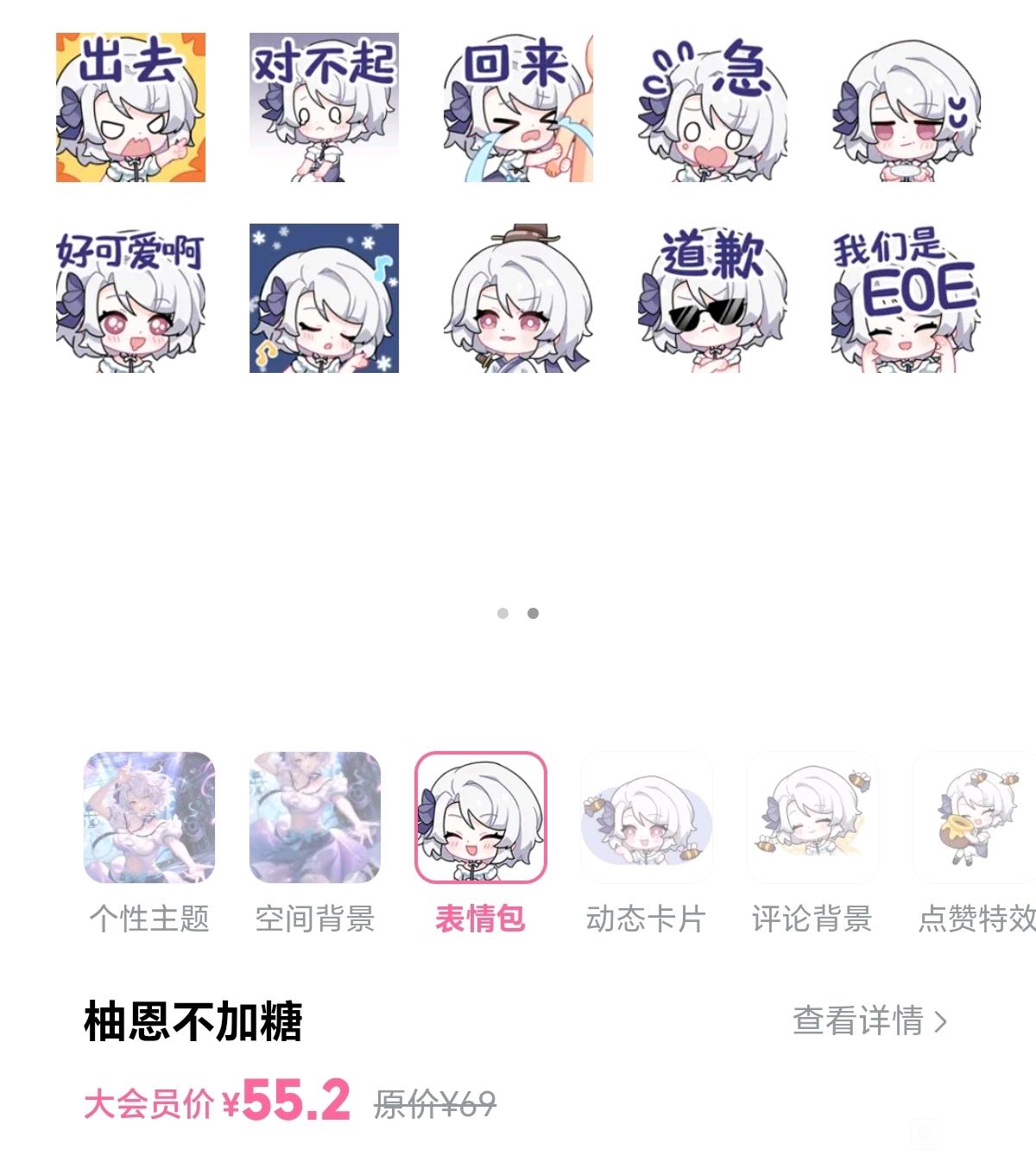Preview the 对不起 sticker
This screenshot has width=1036, height=1162.
pos(324,107)
